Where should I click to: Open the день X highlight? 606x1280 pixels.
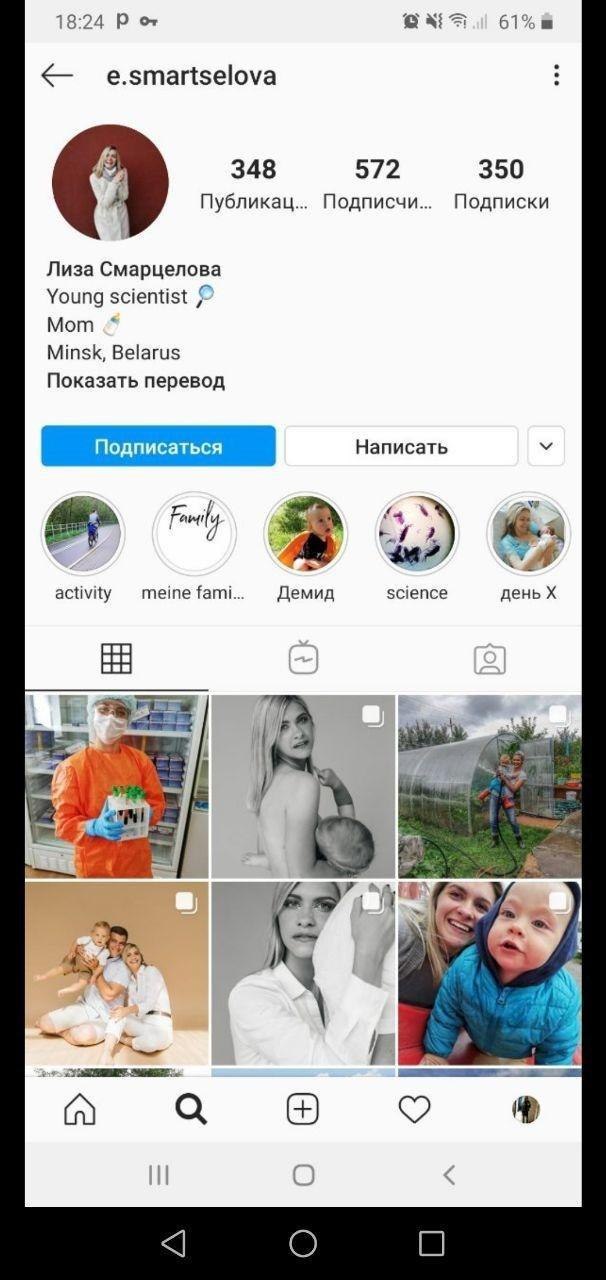(x=528, y=534)
